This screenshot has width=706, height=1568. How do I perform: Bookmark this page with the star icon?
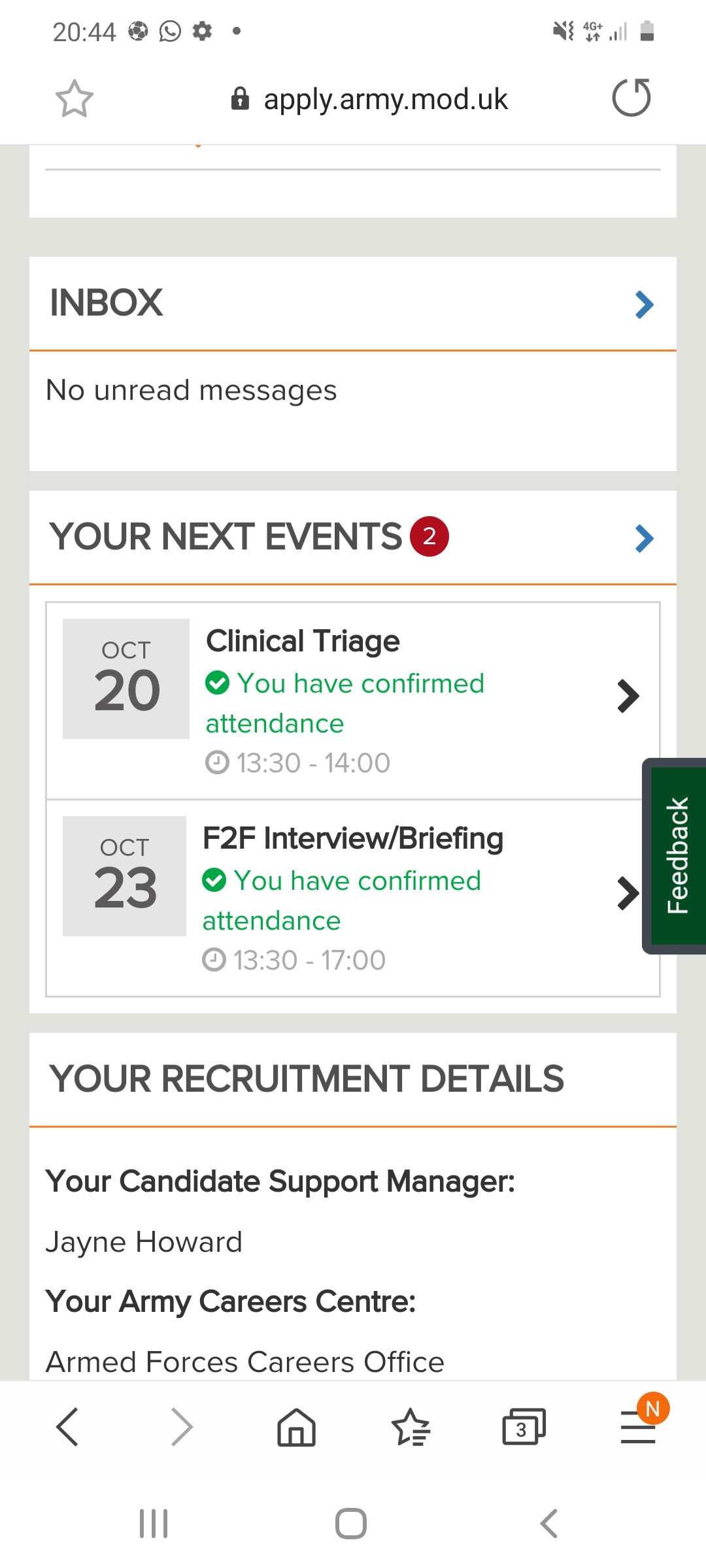[75, 99]
